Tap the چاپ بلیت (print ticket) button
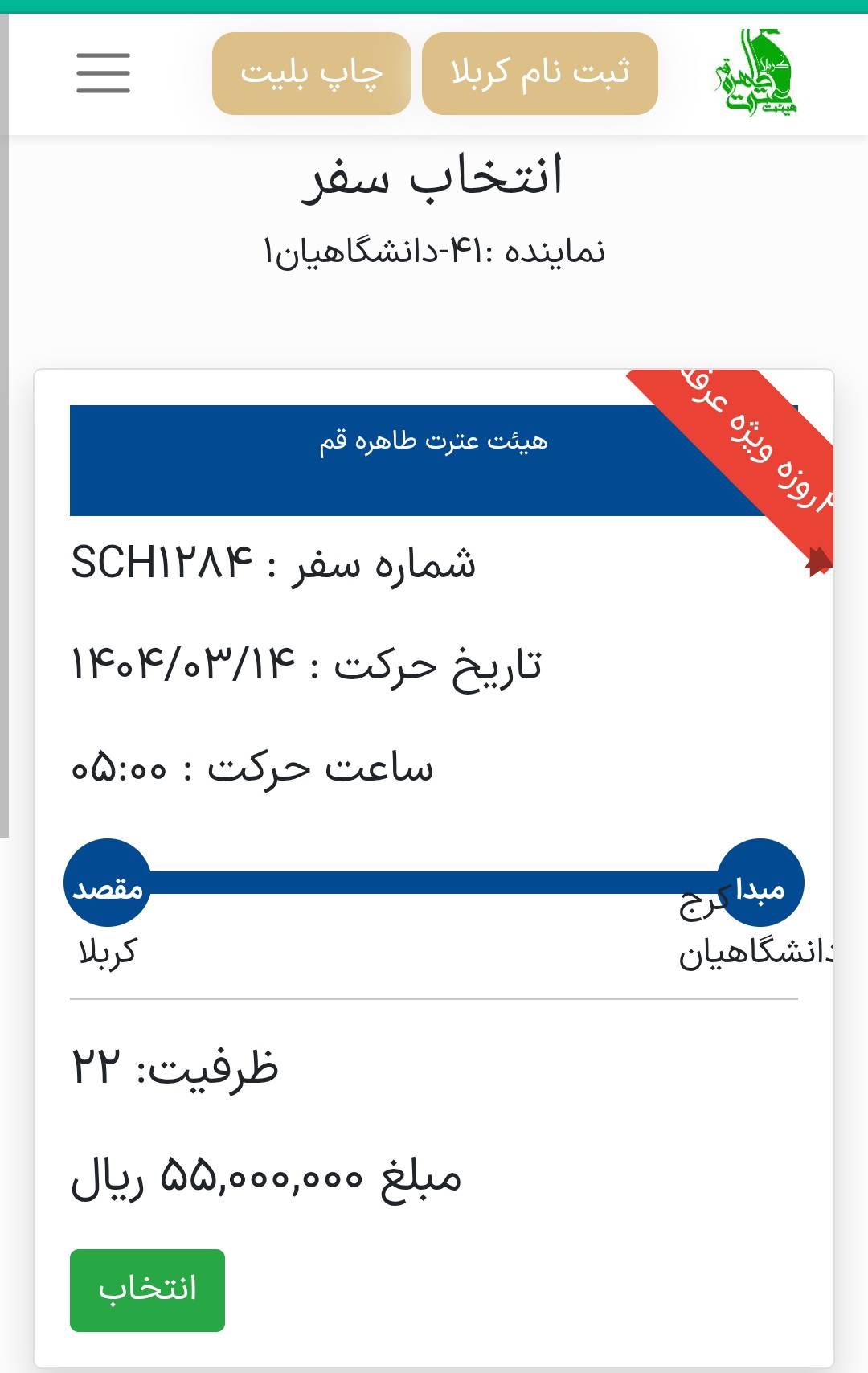 pyautogui.click(x=312, y=73)
